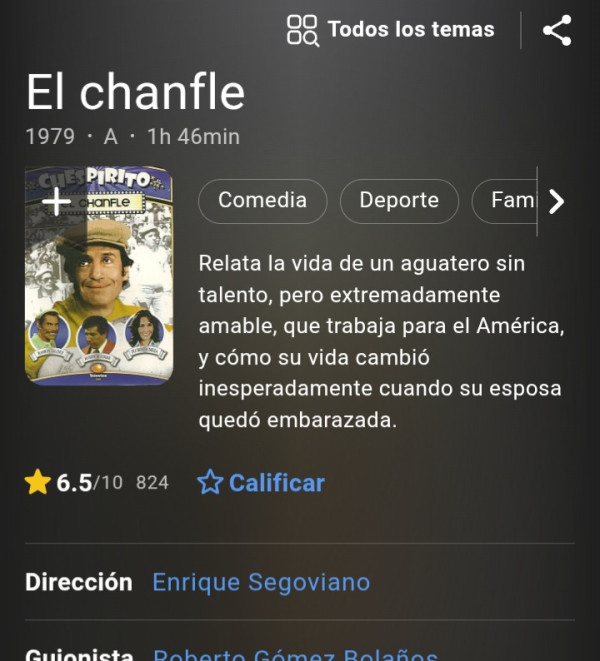The image size is (600, 661).
Task: Select the Deporte genre chip
Action: tap(399, 201)
